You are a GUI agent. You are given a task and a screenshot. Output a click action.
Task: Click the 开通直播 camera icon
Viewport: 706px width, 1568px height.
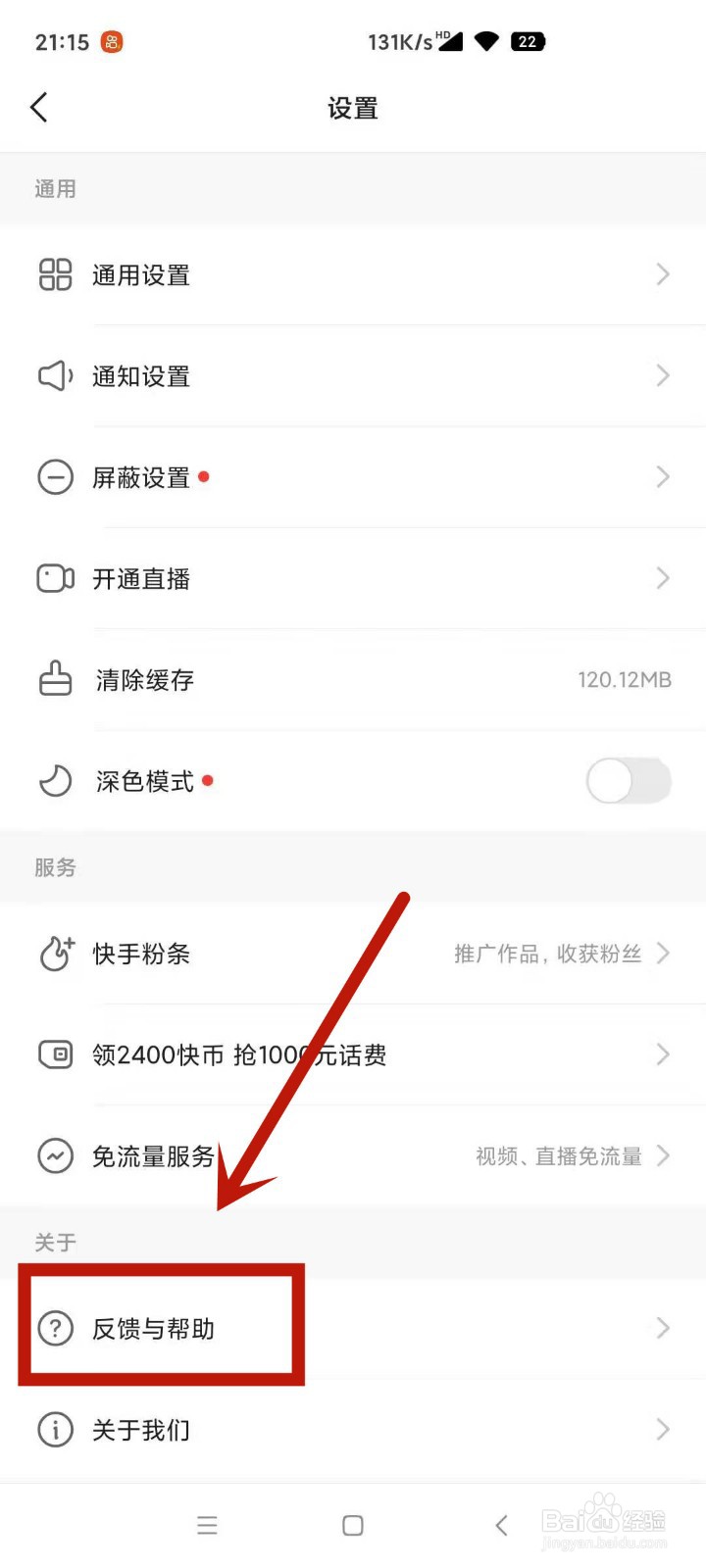[55, 578]
